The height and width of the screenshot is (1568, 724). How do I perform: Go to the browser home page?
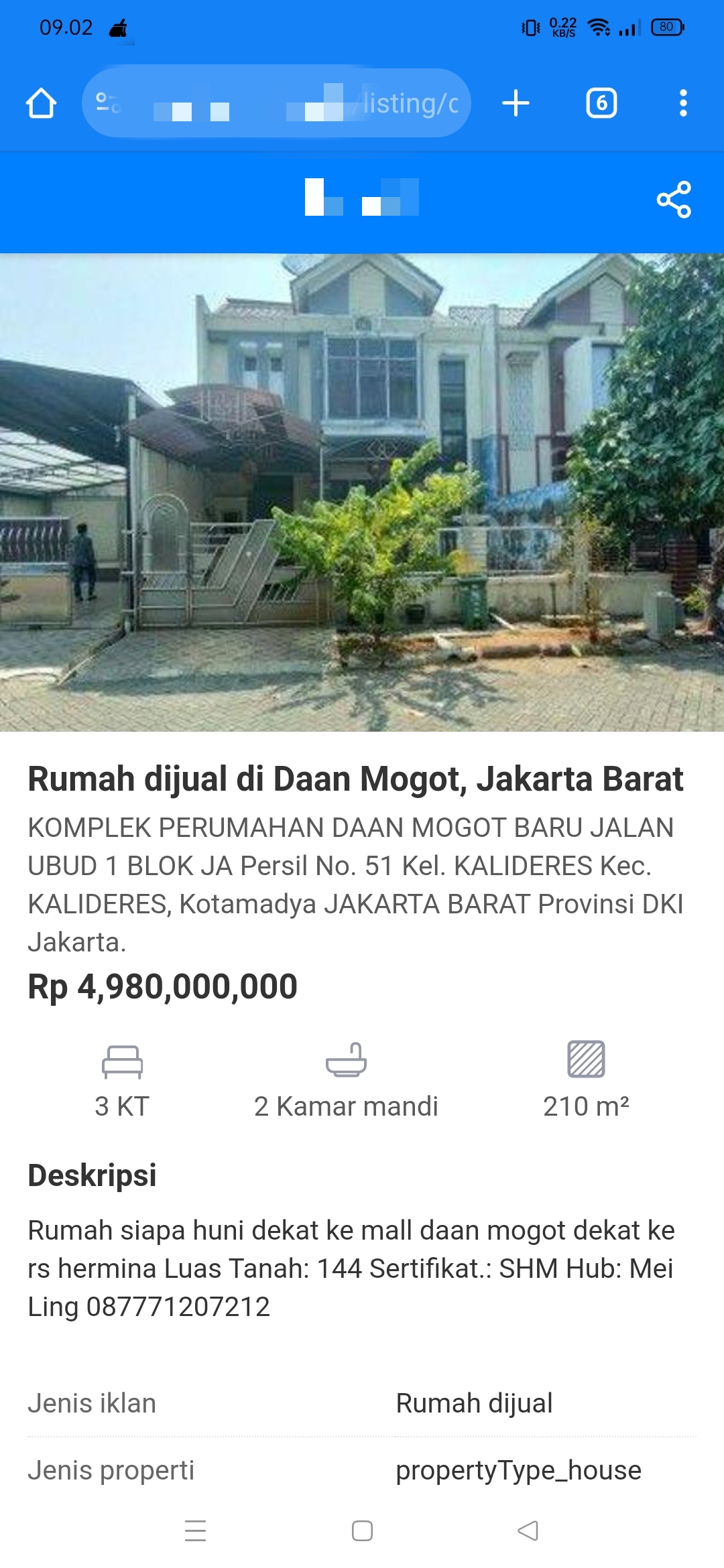(x=41, y=103)
